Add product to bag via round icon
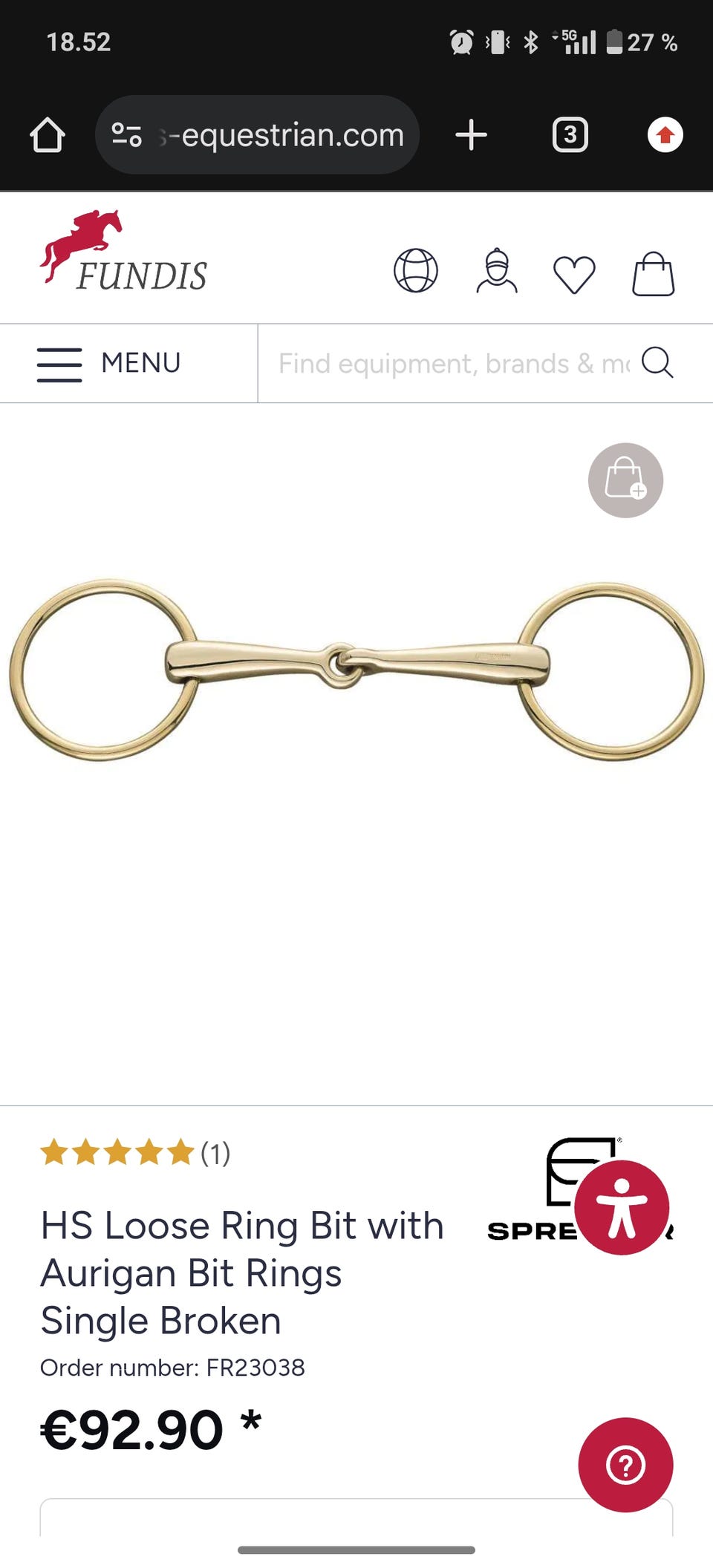Screen dimensions: 713x1568 pos(625,480)
